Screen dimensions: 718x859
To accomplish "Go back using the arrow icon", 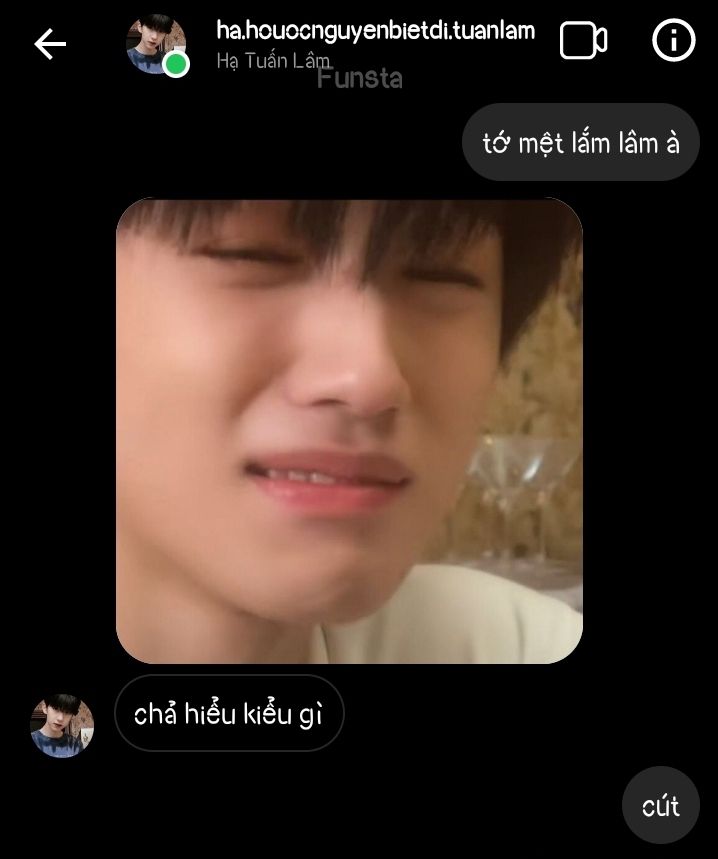I will 49,44.
